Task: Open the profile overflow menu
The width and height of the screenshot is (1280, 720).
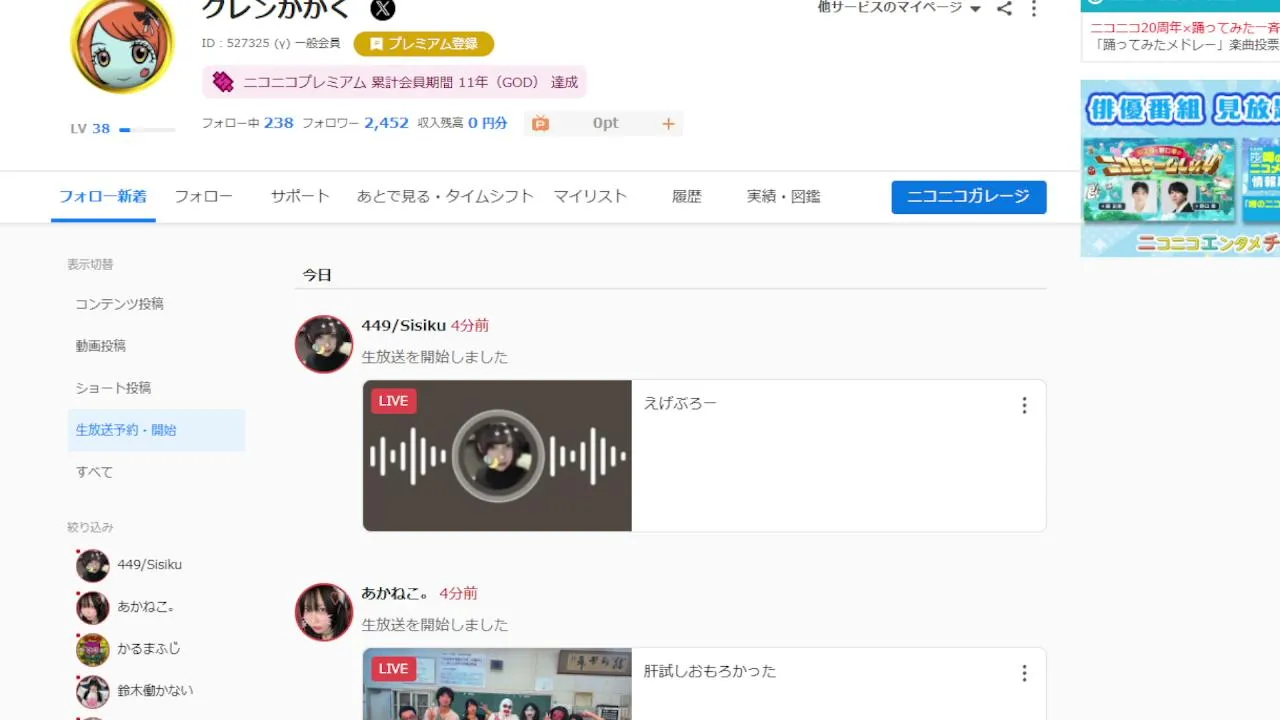Action: (x=1034, y=9)
